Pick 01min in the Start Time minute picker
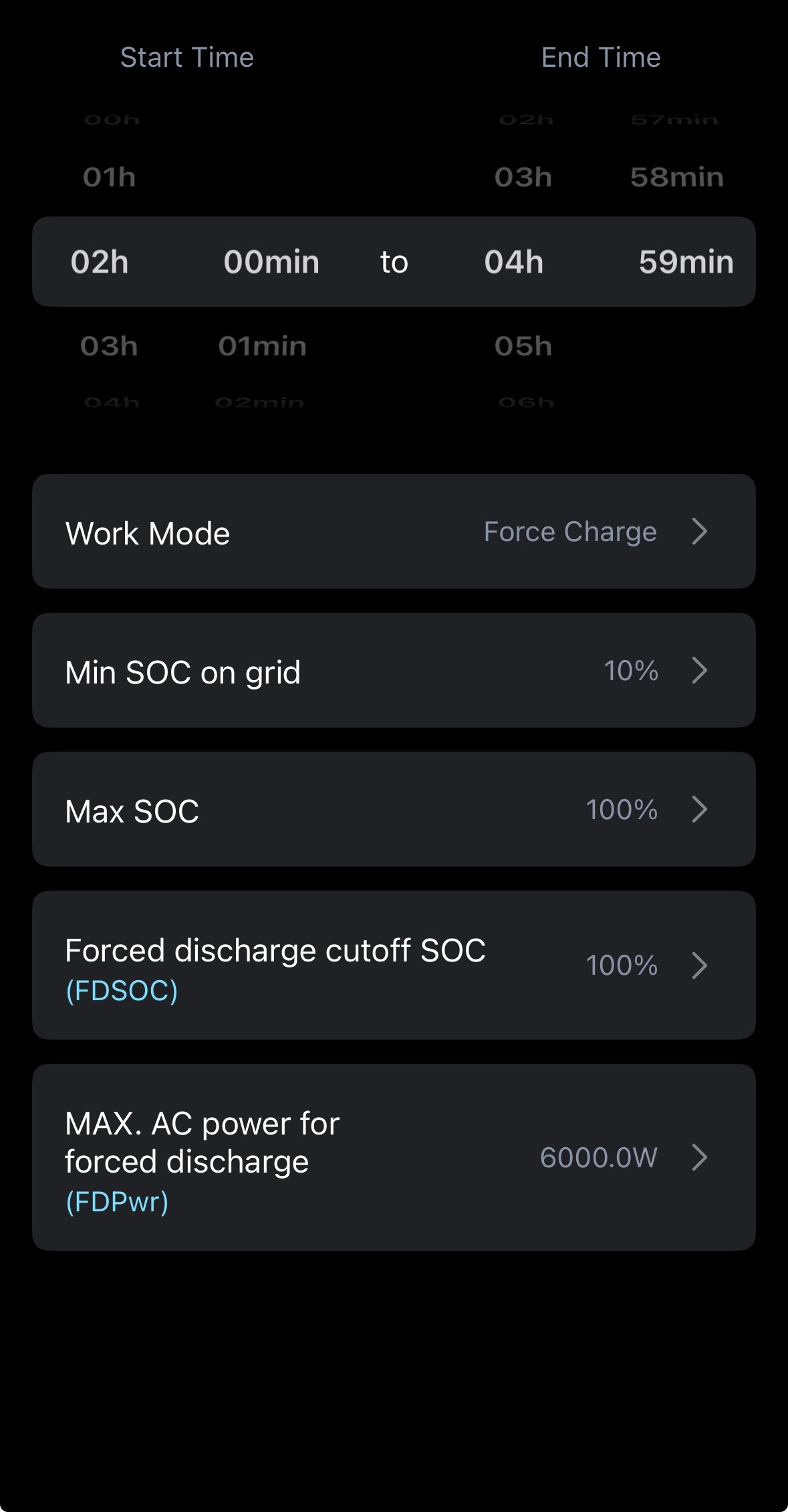788x1512 pixels. coord(263,347)
